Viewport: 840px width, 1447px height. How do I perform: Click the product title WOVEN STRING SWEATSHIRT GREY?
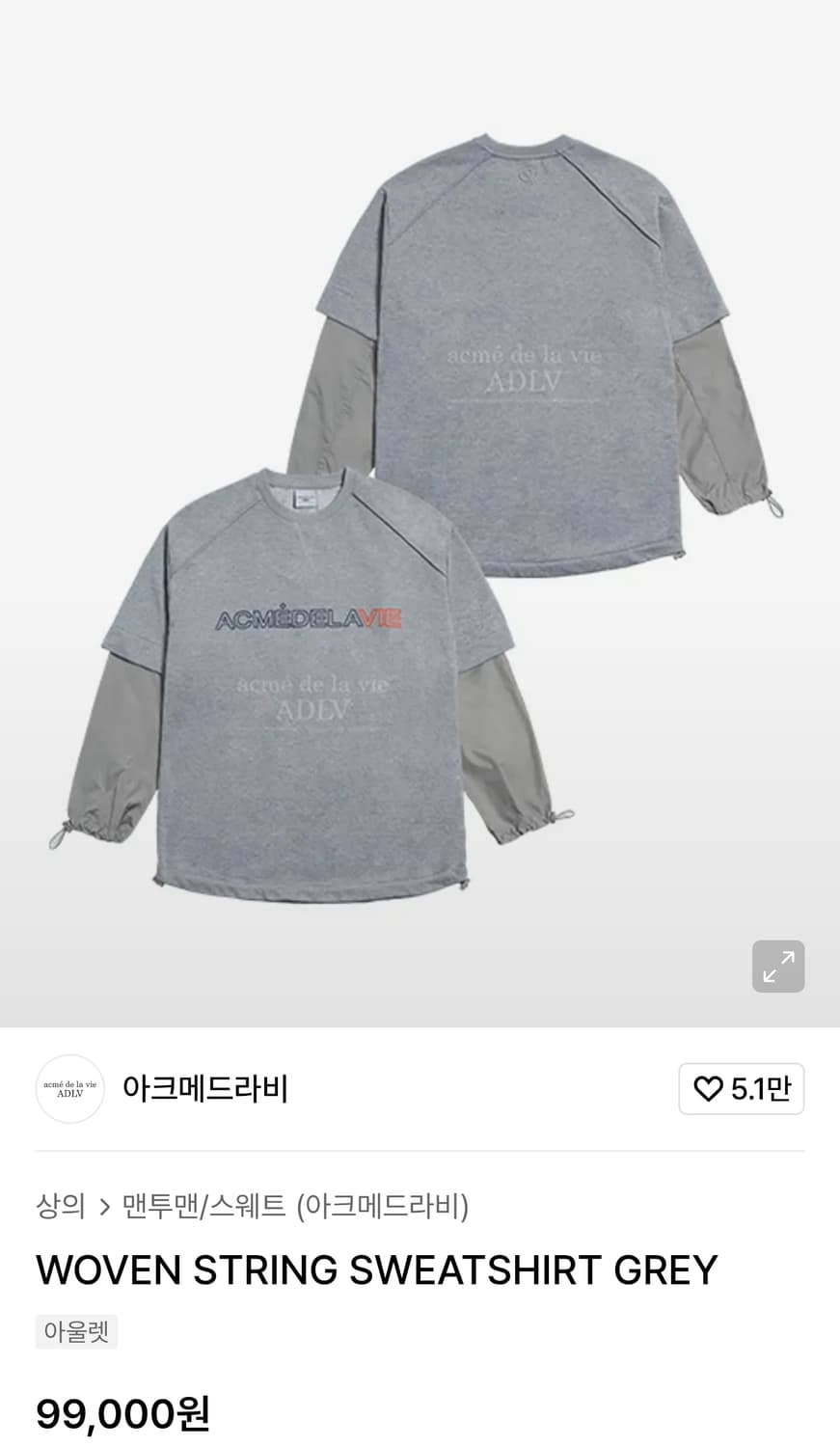[376, 1270]
